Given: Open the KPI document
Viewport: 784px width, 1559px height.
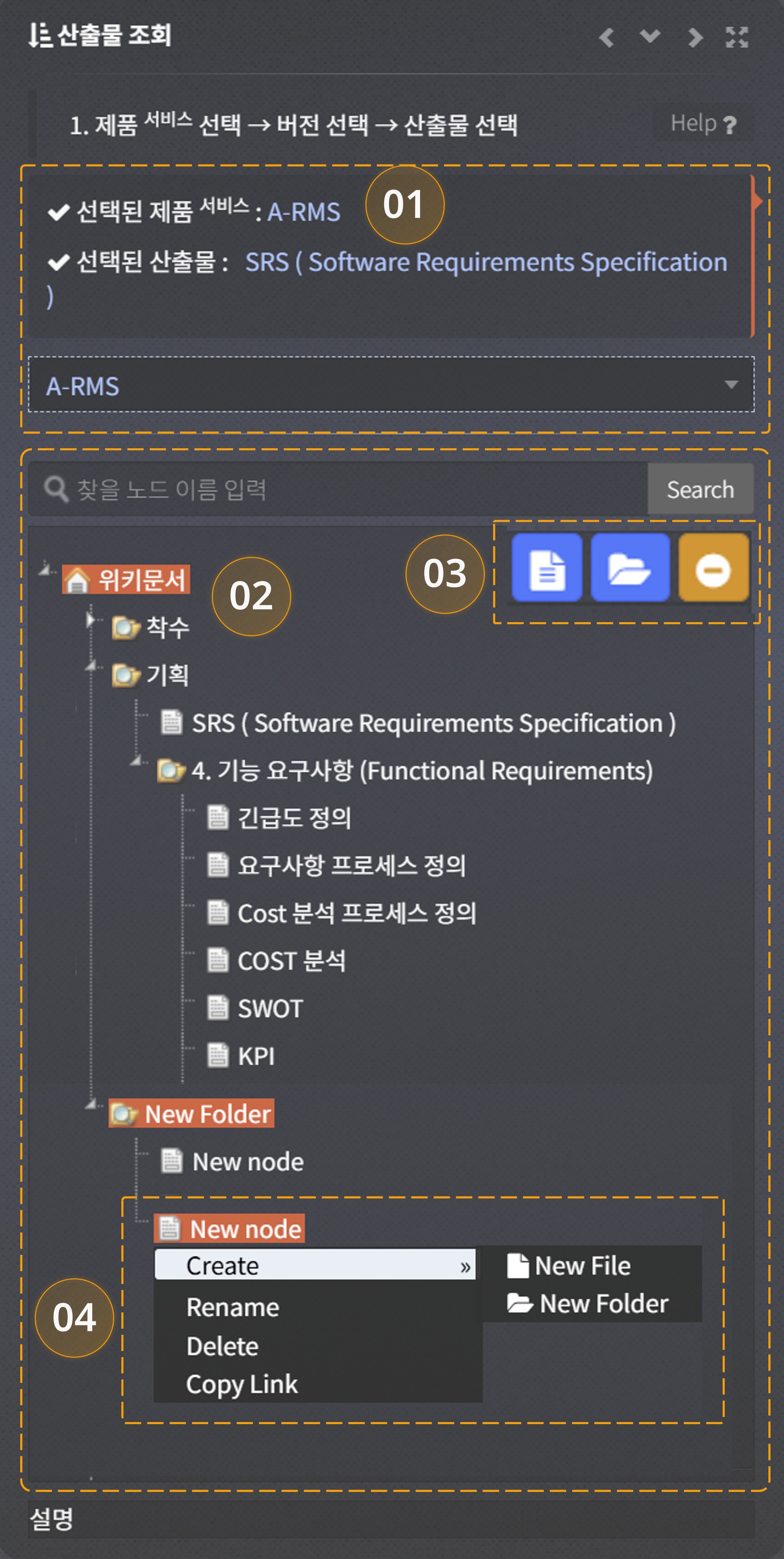Looking at the screenshot, I should (x=256, y=1056).
